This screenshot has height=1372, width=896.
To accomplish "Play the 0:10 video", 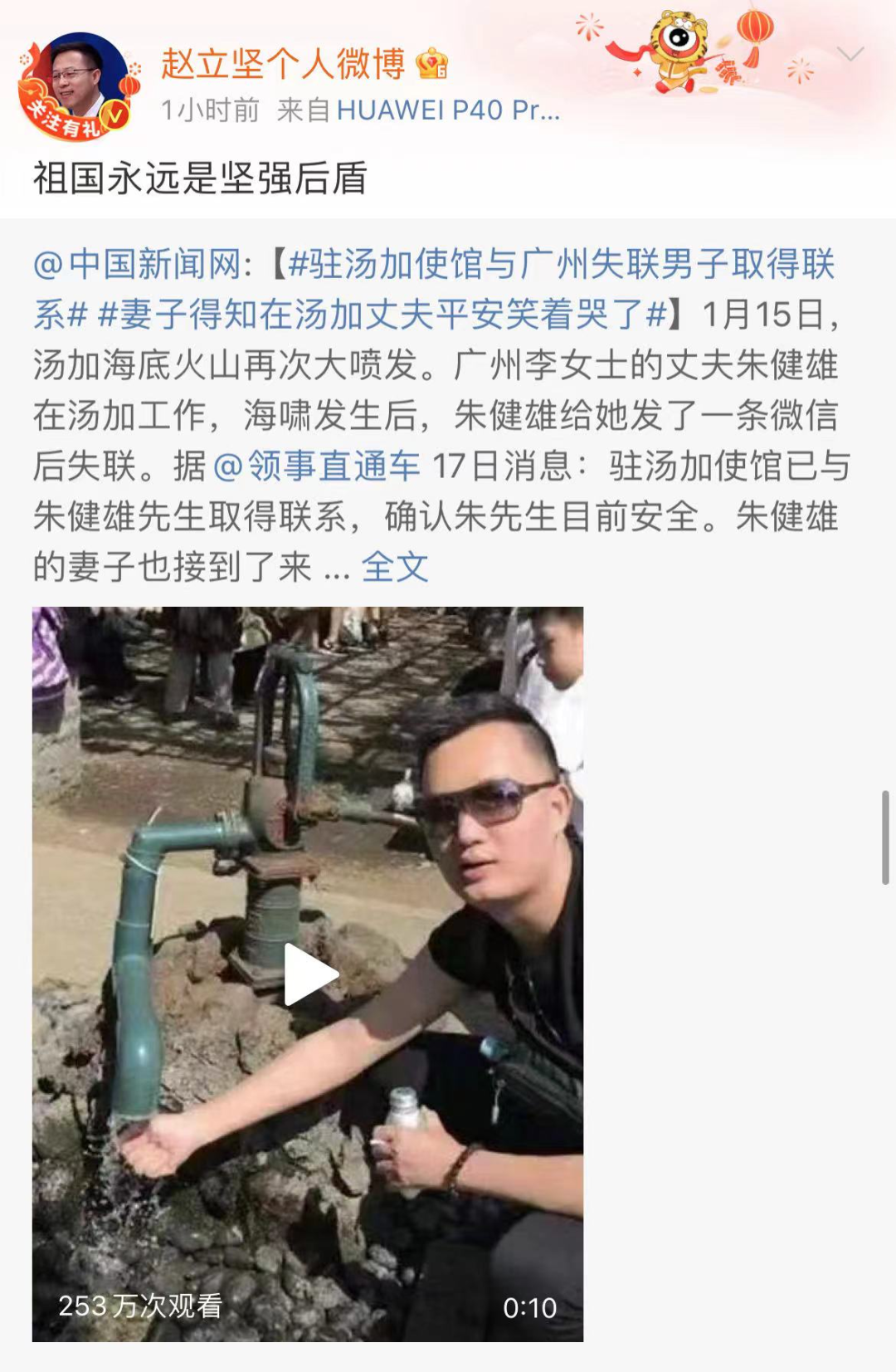I will 309,974.
